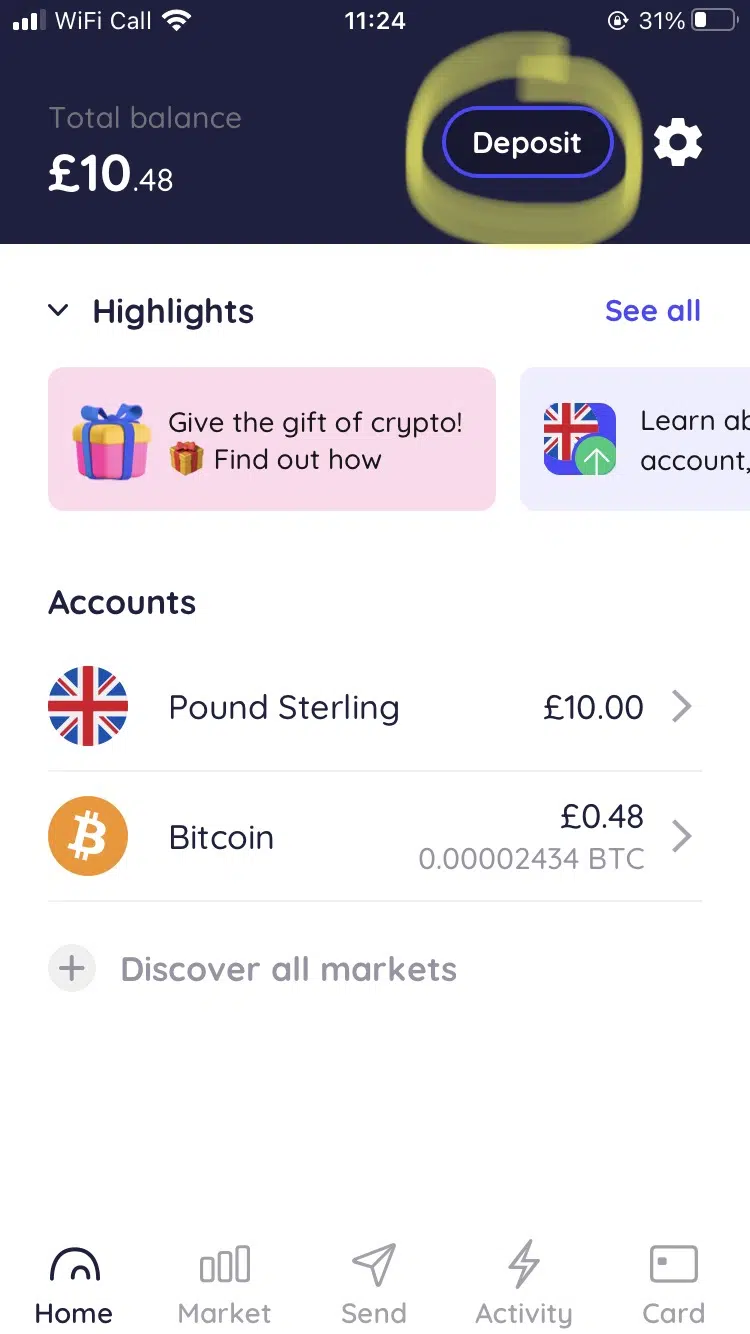
Task: Open the Pound Sterling account
Action: tap(375, 707)
